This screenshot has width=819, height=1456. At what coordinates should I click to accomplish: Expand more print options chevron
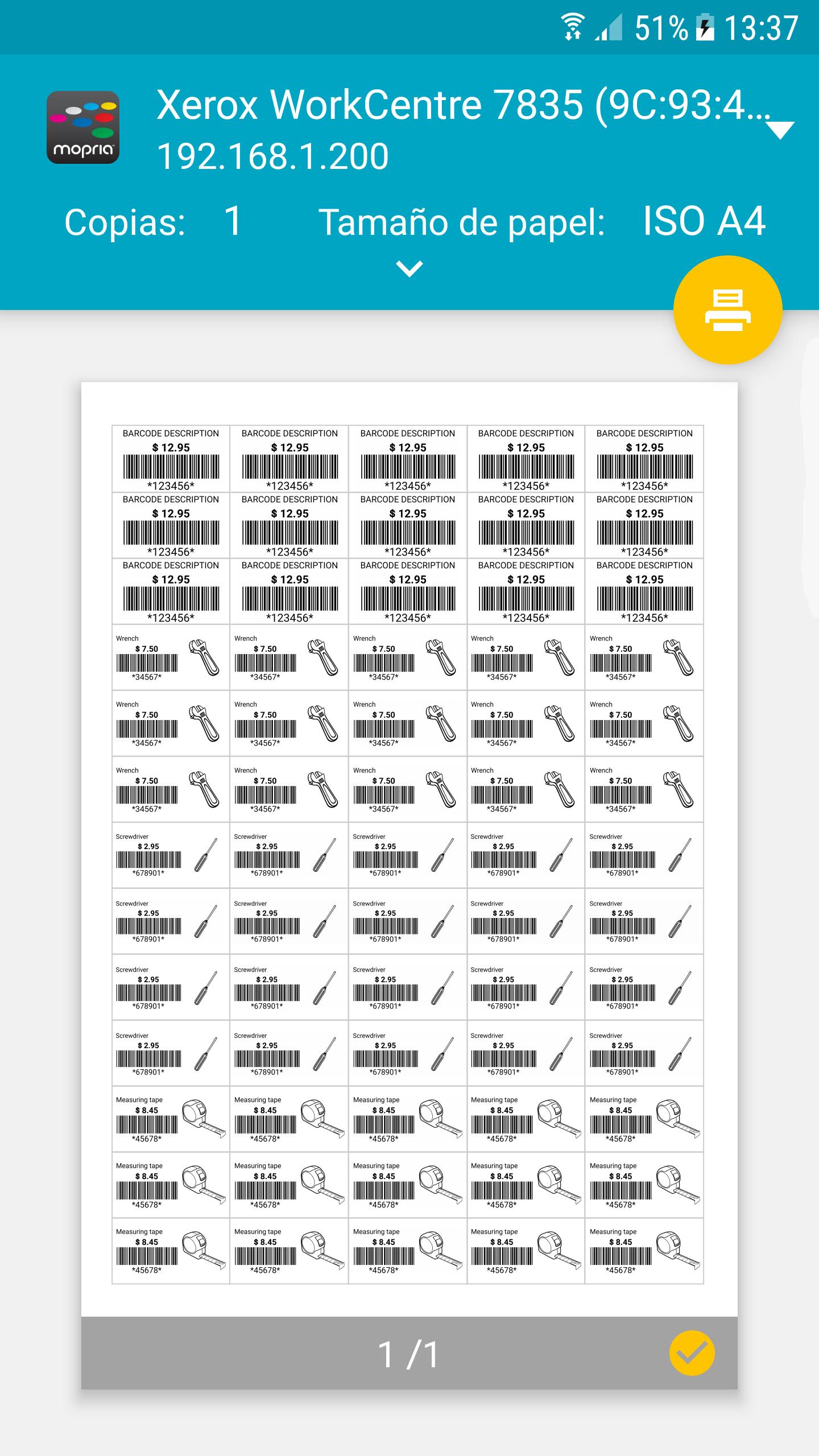click(x=409, y=268)
